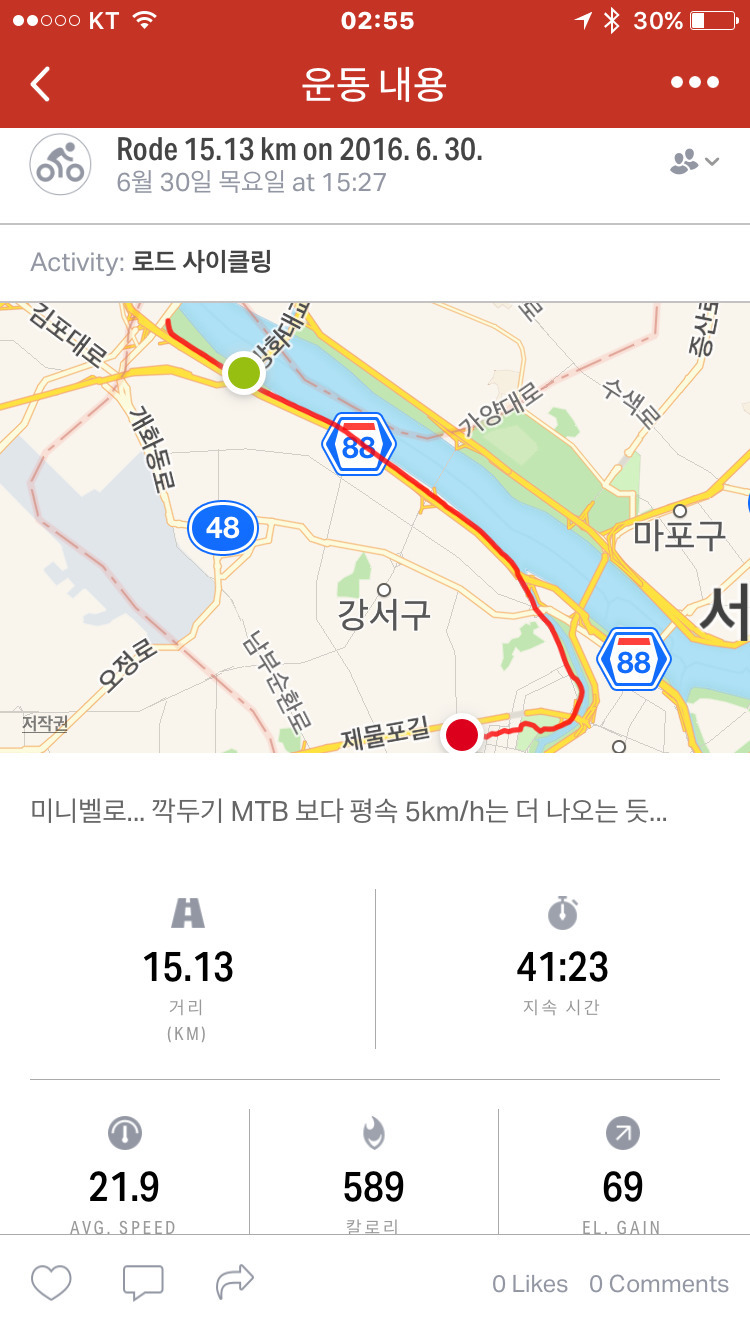The width and height of the screenshot is (750, 1334).
Task: Open the three-dot overflow menu
Action: pyautogui.click(x=695, y=83)
